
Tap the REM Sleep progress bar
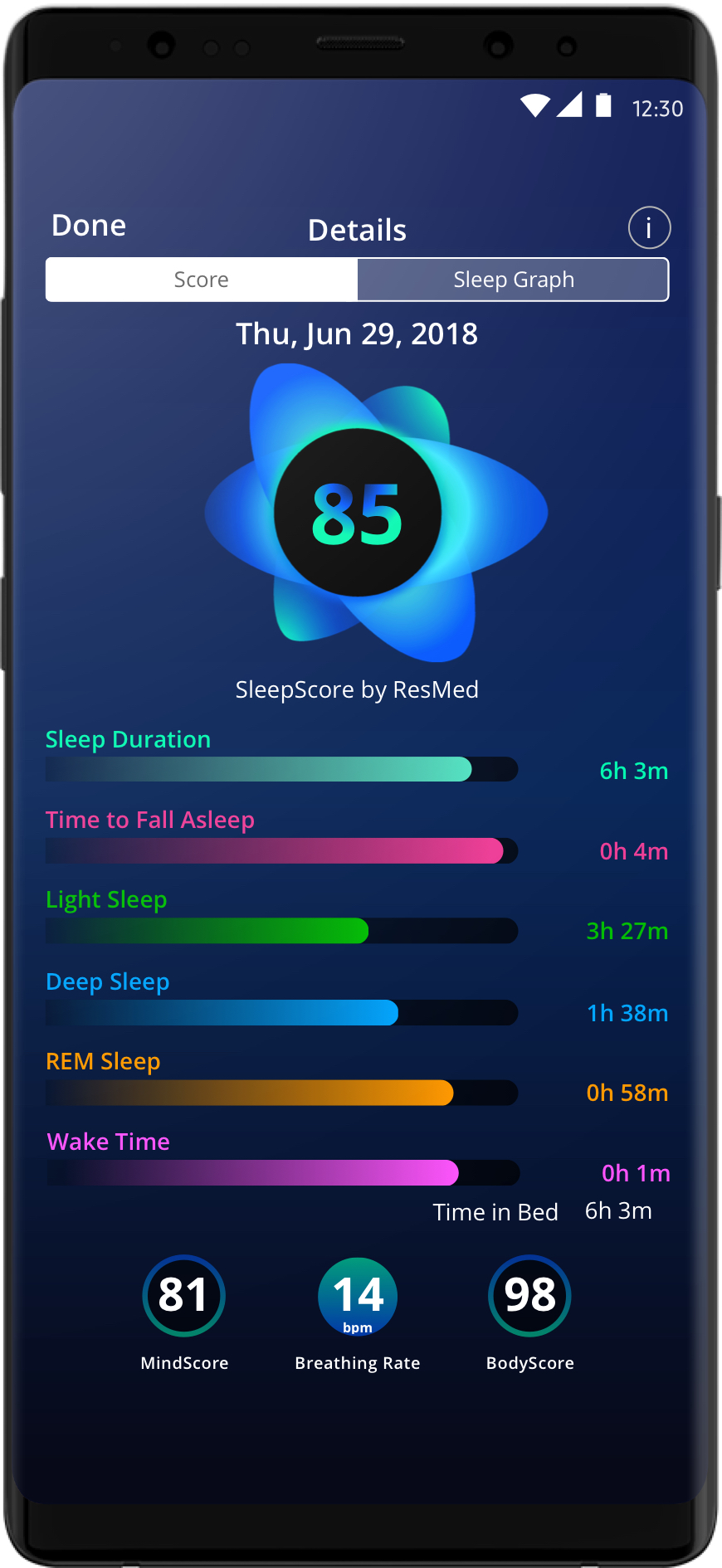pyautogui.click(x=282, y=1093)
